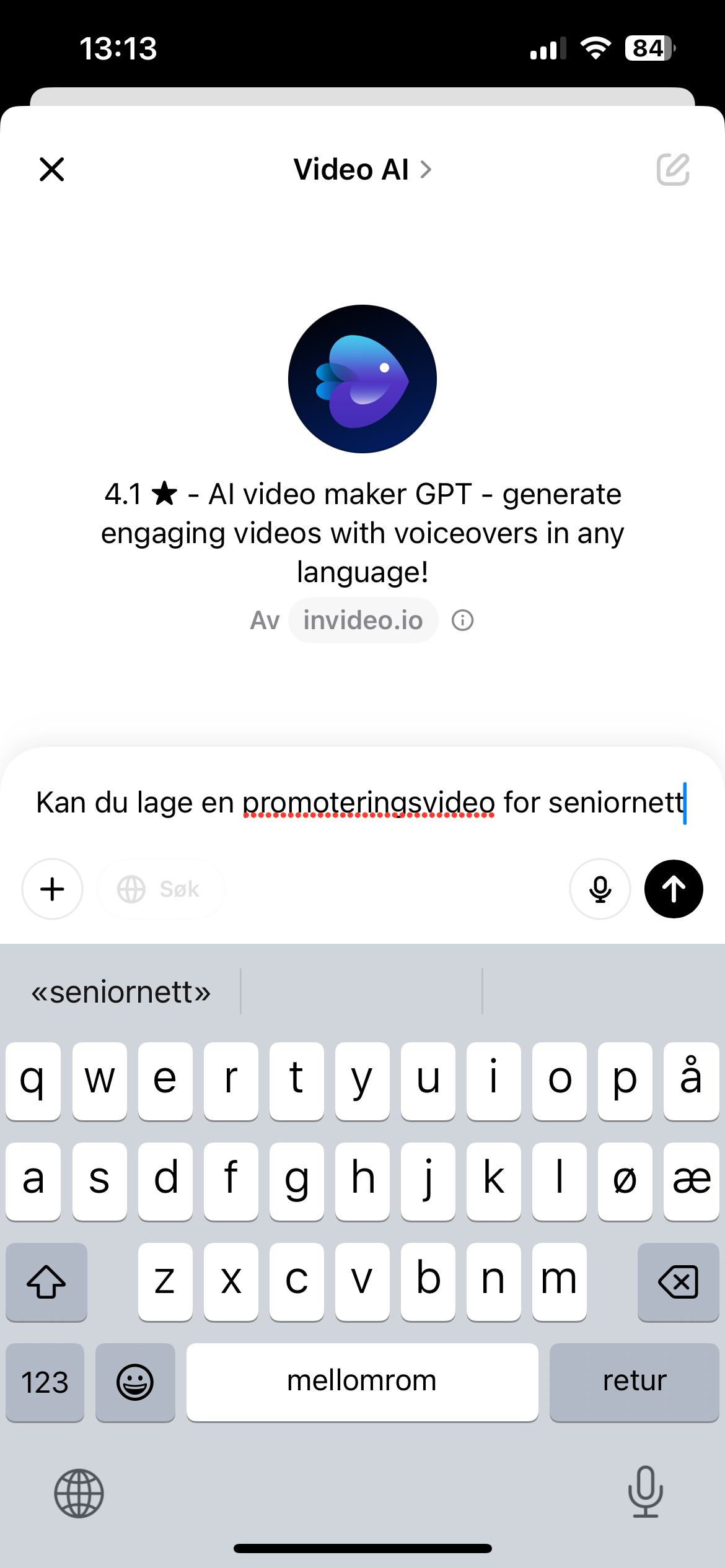725x1568 pixels.
Task: Send the message with the arrow button
Action: tap(674, 889)
